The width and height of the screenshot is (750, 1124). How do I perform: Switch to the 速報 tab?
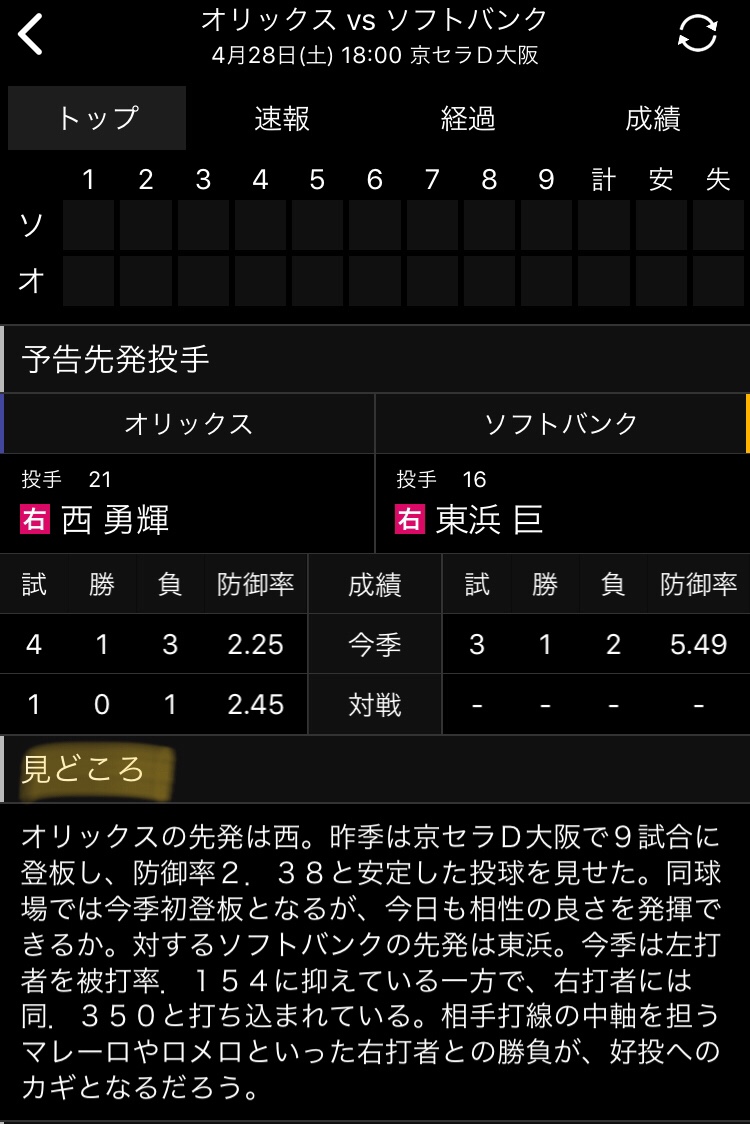(282, 119)
